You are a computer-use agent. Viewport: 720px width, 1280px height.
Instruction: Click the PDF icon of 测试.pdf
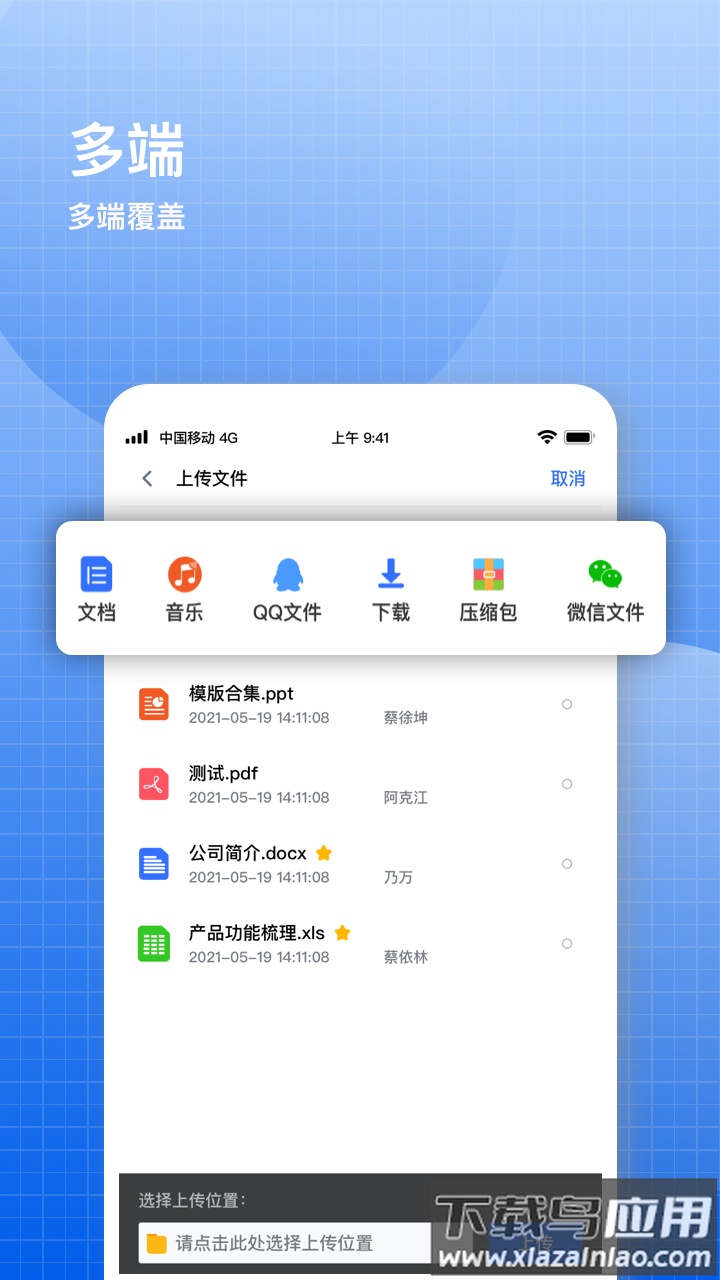point(154,784)
